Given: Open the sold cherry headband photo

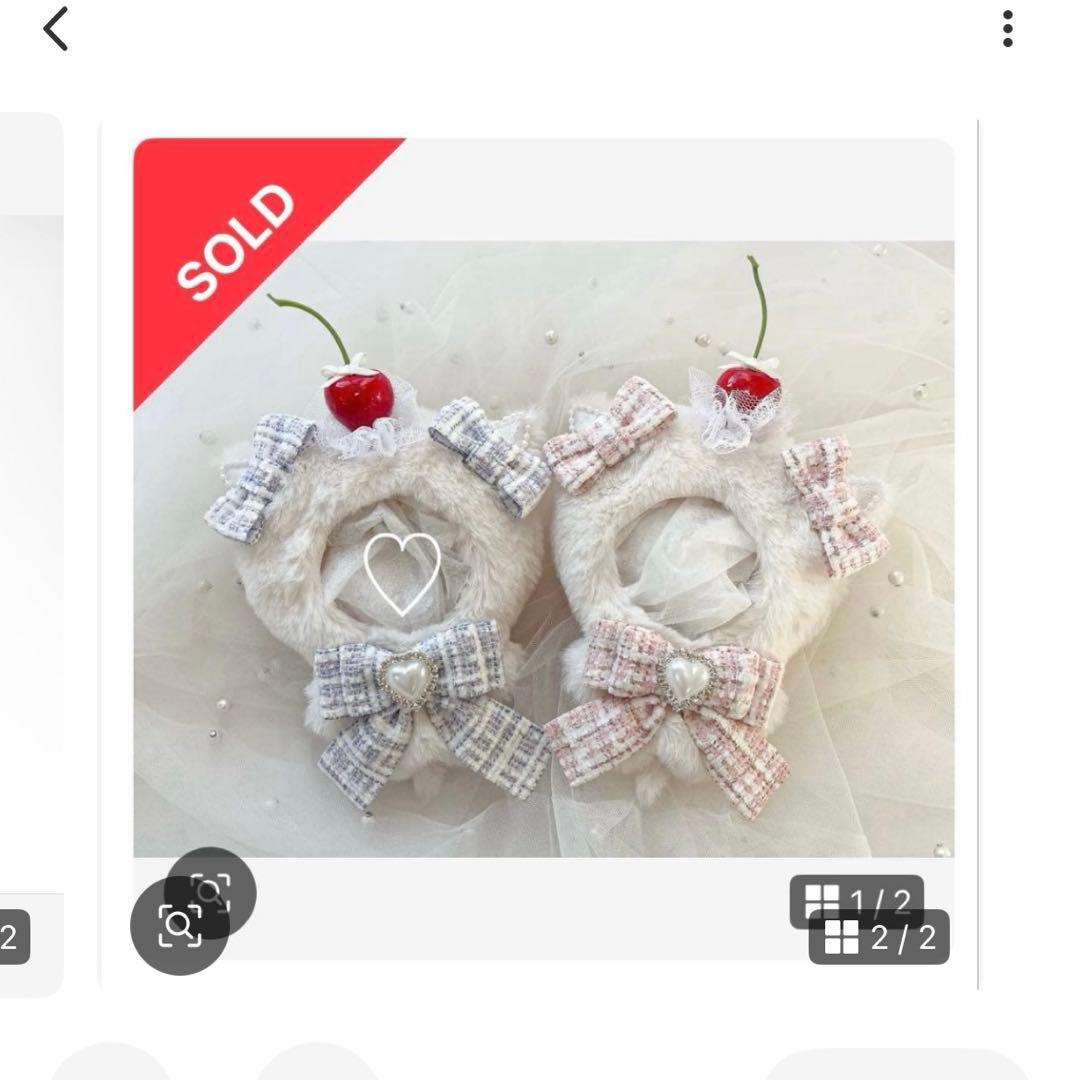Looking at the screenshot, I should [543, 548].
